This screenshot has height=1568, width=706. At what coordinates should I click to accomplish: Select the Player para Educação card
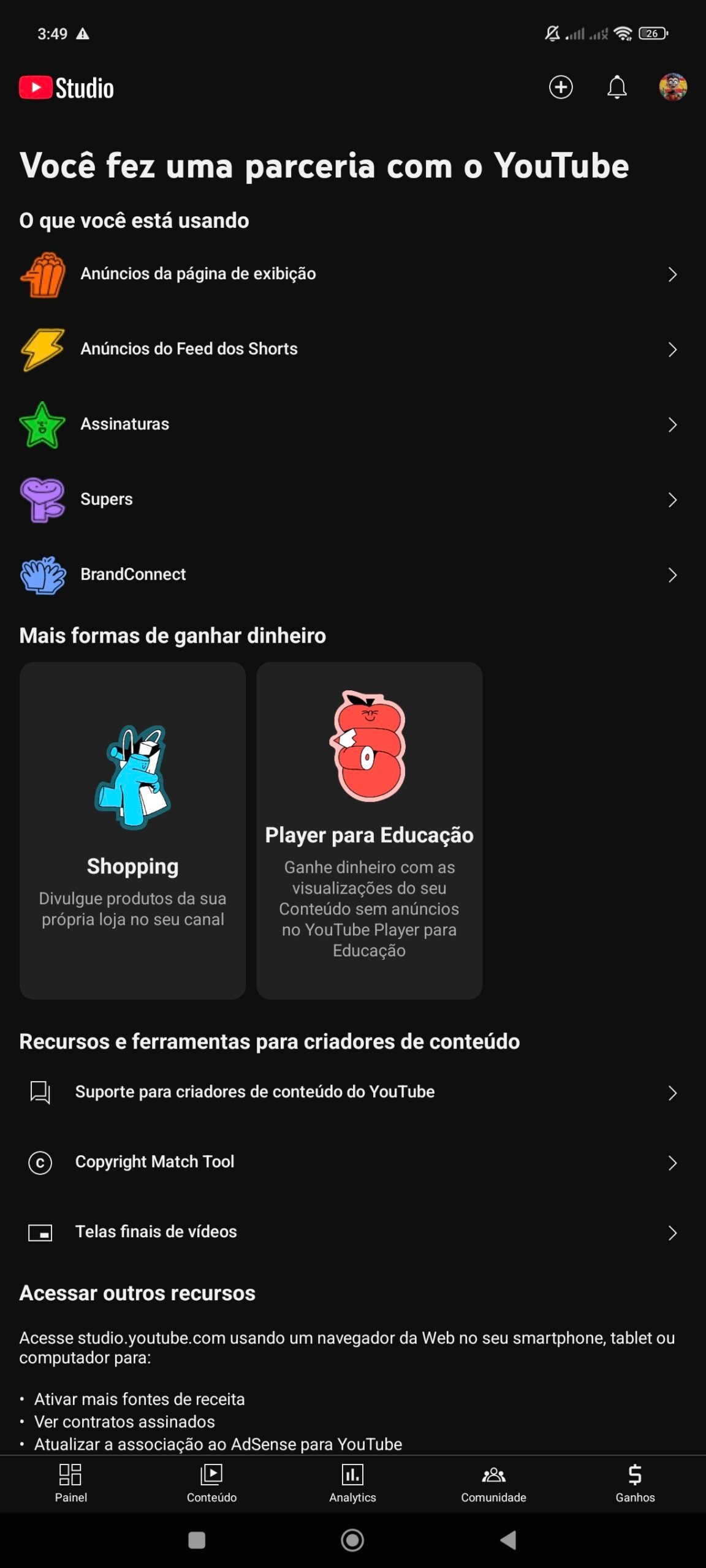(369, 830)
